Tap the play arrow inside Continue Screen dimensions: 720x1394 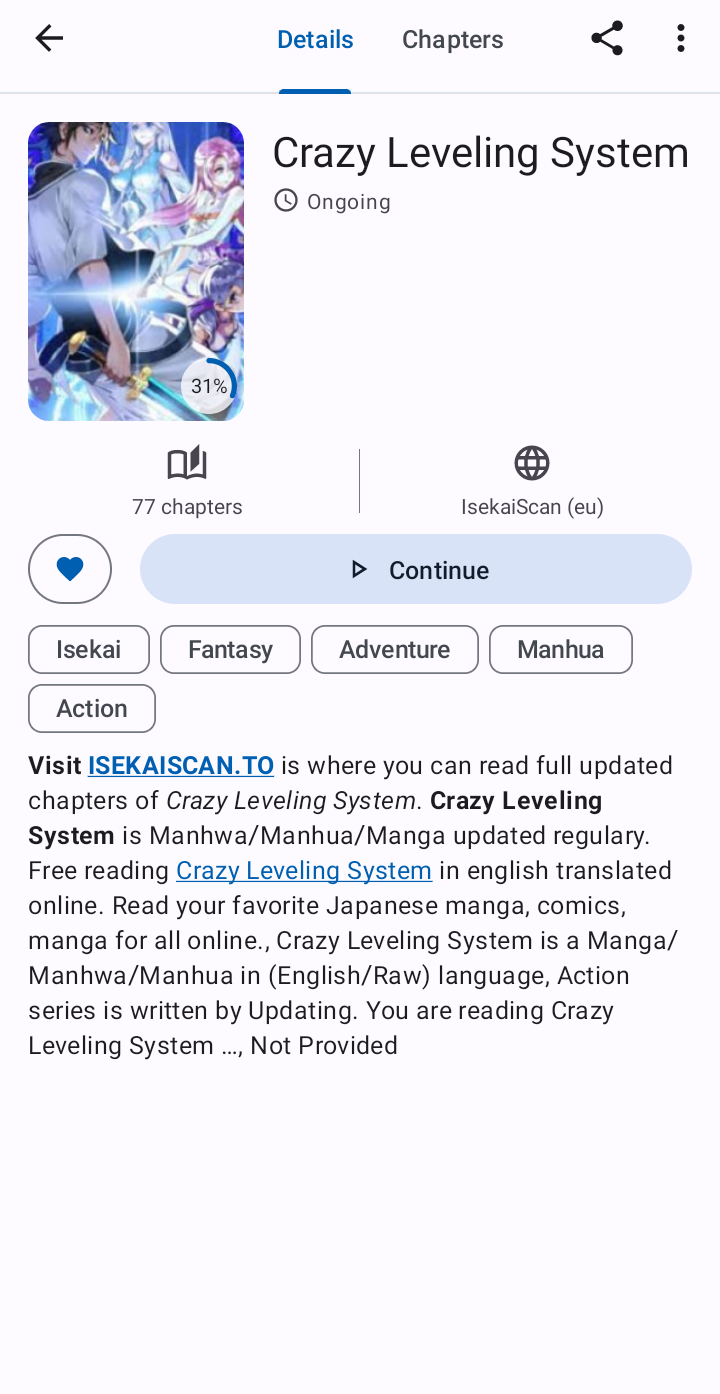click(x=358, y=569)
